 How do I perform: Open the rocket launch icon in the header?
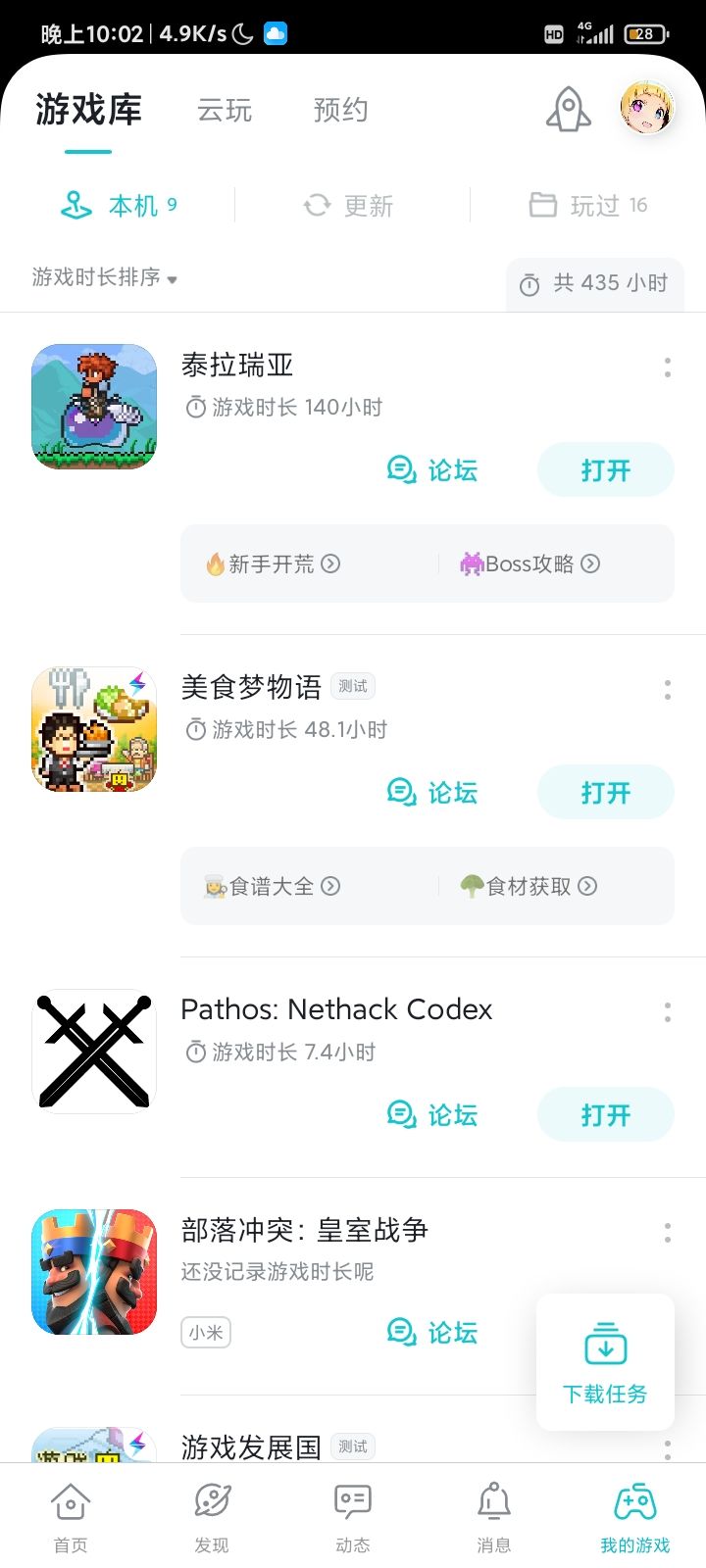tap(568, 109)
